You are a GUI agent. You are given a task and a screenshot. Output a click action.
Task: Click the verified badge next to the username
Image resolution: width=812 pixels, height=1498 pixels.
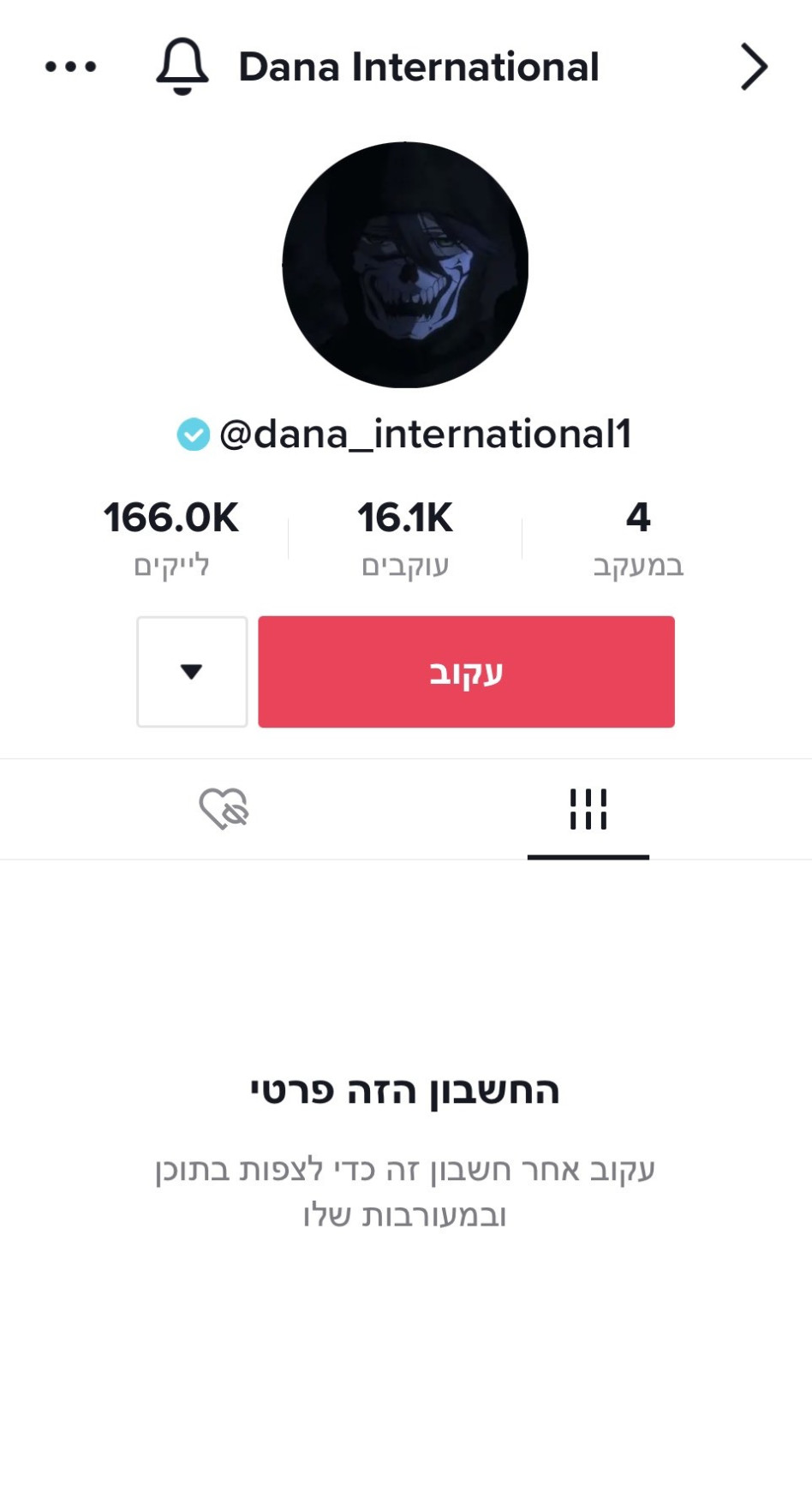193,434
